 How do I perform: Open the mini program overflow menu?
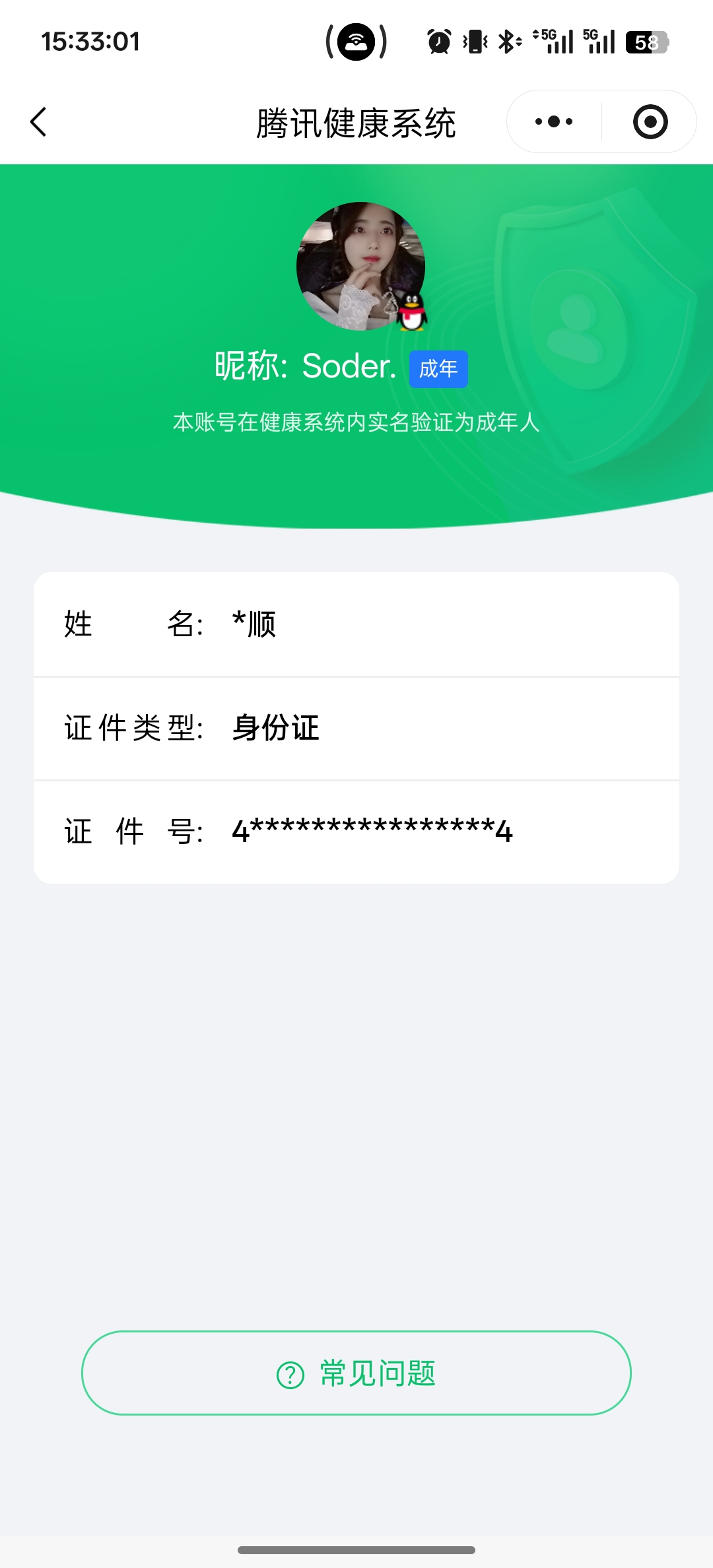coord(554,121)
